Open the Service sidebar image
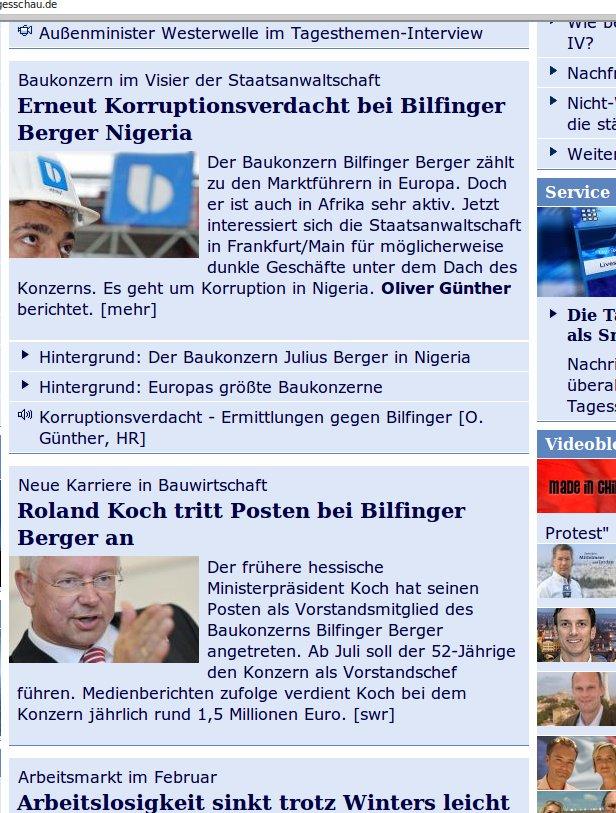The width and height of the screenshot is (616, 813). pyautogui.click(x=577, y=251)
